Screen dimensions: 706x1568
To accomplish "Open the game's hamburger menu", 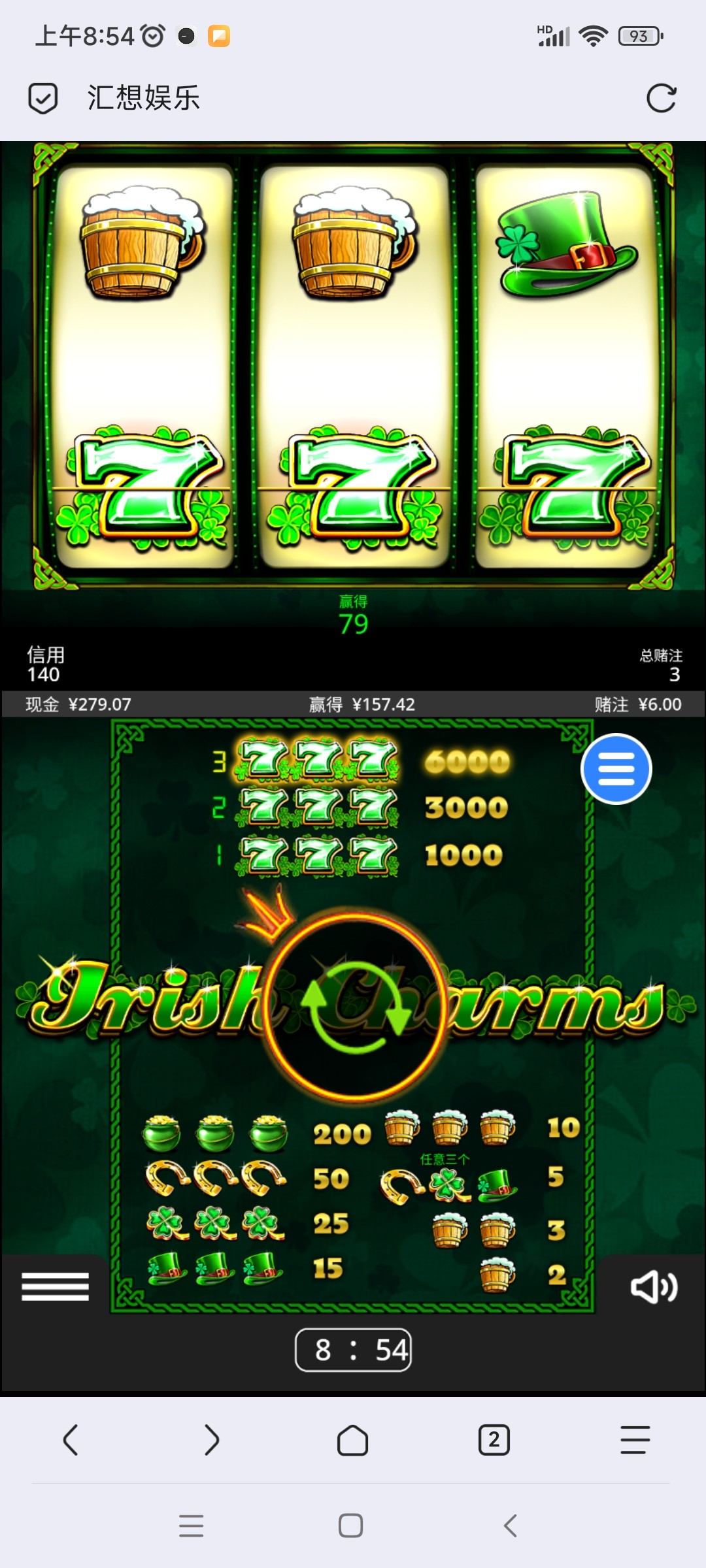I will (x=55, y=1286).
